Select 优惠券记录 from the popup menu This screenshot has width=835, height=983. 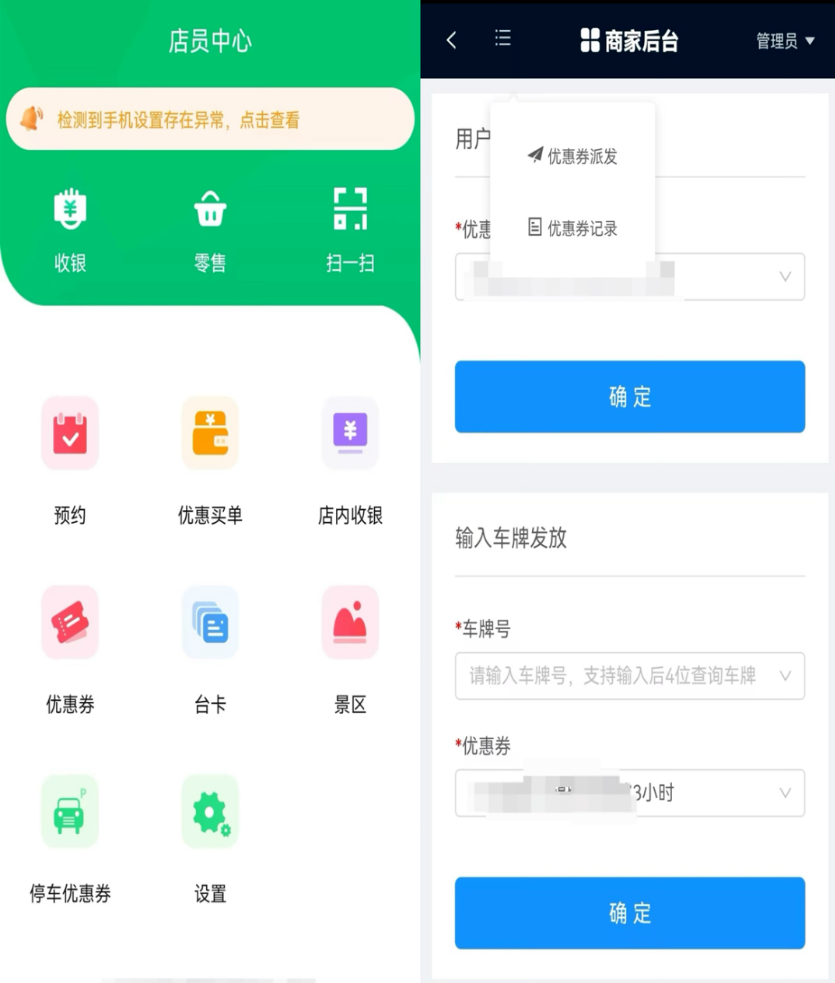tap(573, 228)
